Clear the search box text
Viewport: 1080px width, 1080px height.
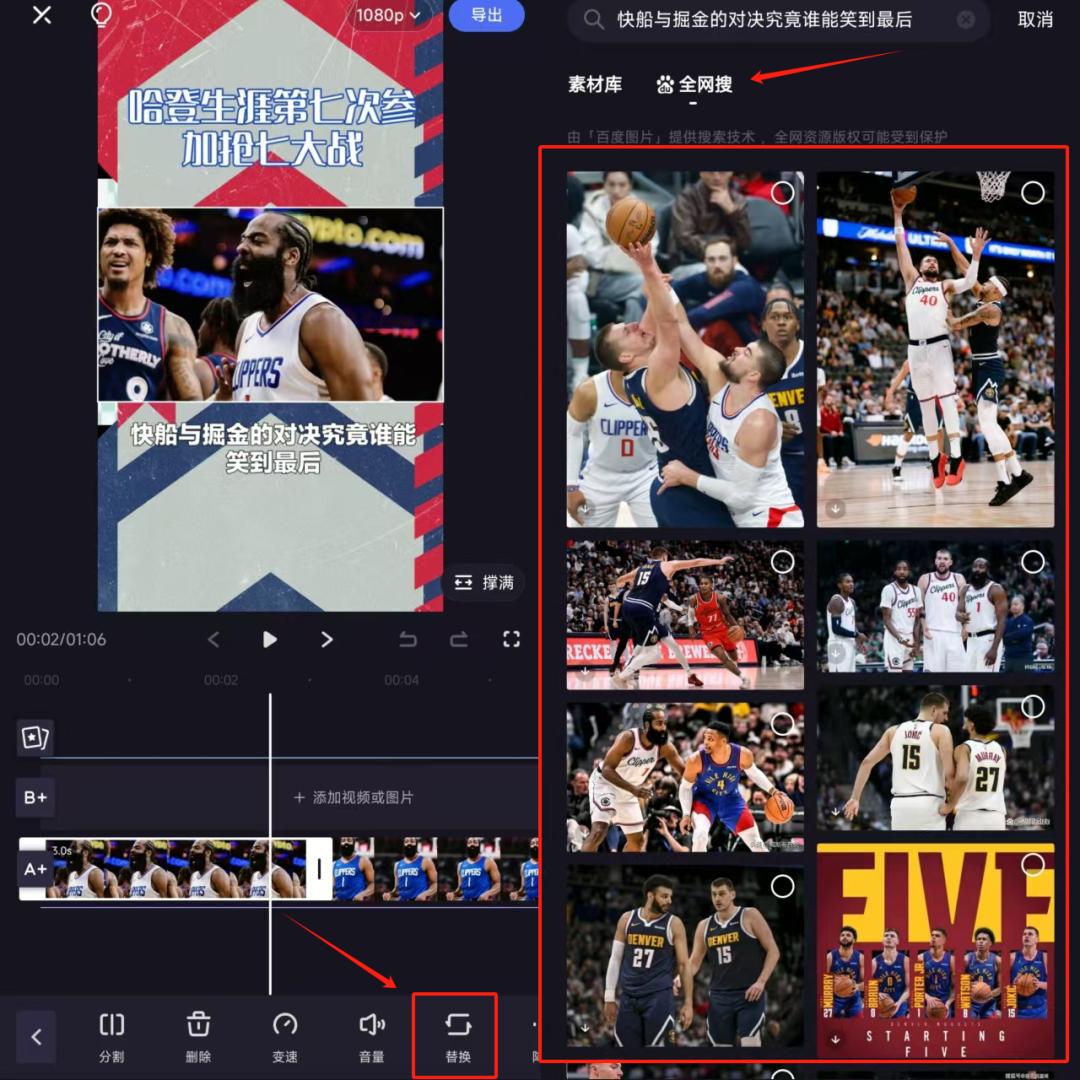coord(965,20)
